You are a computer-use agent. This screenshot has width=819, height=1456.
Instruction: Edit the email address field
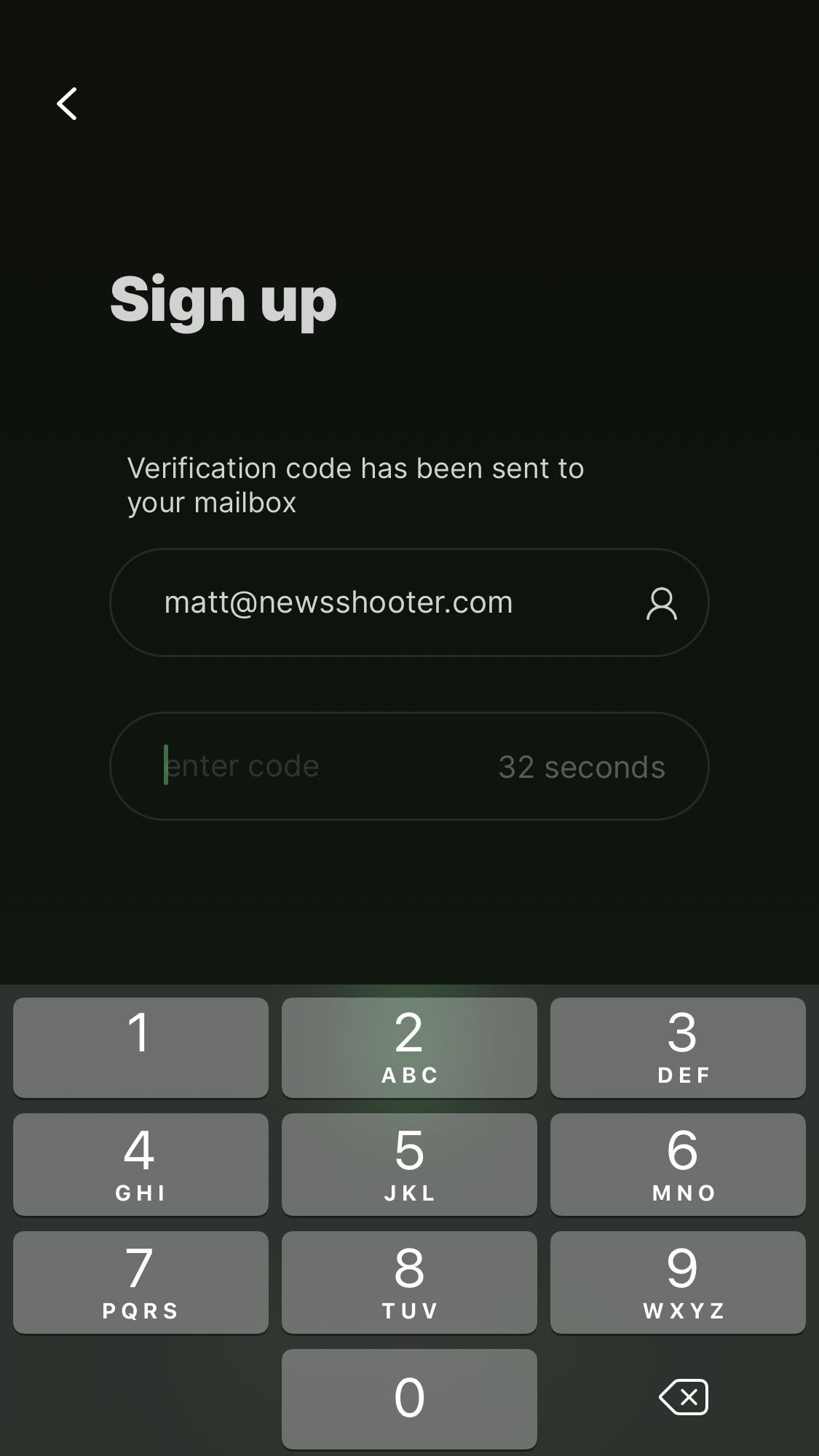379,602
